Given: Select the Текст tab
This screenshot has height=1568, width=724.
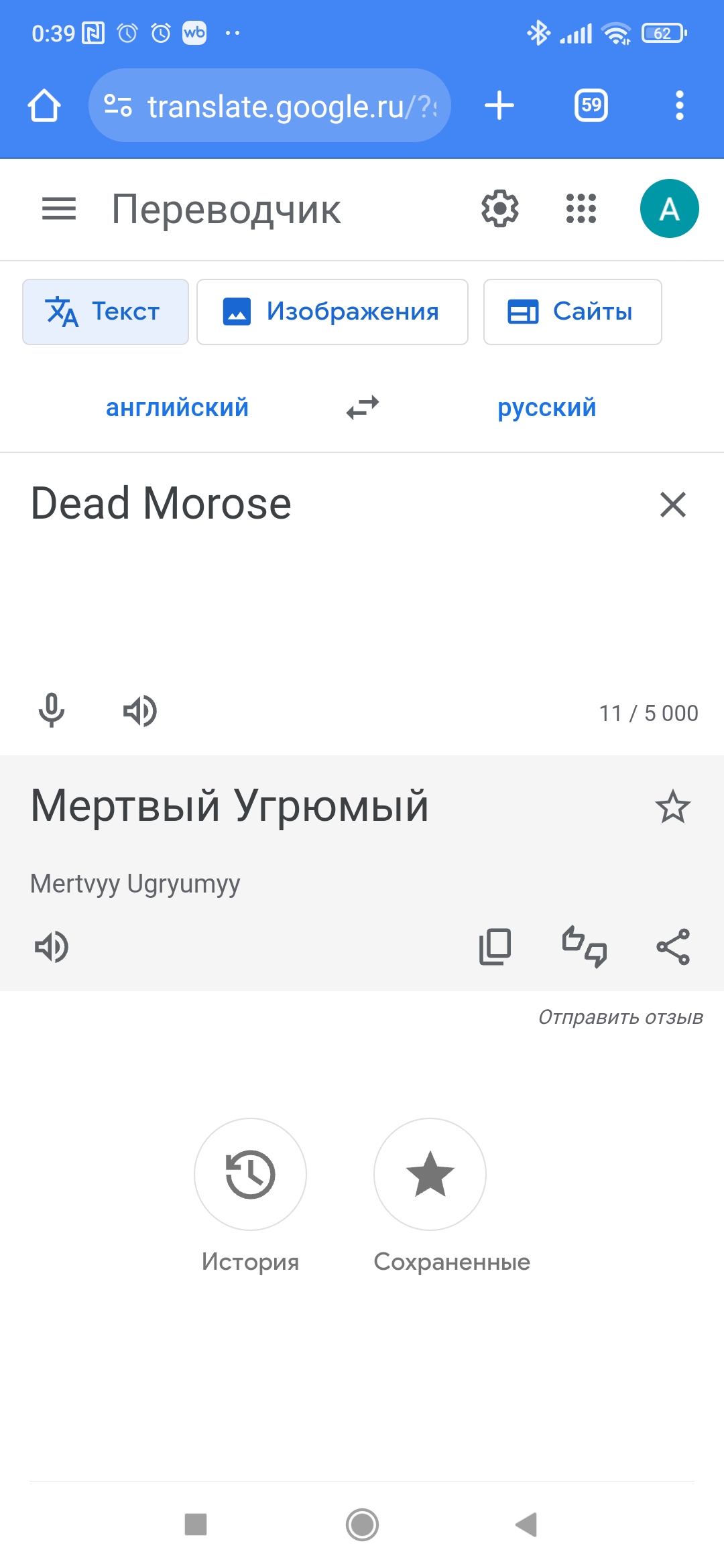Looking at the screenshot, I should (x=105, y=312).
